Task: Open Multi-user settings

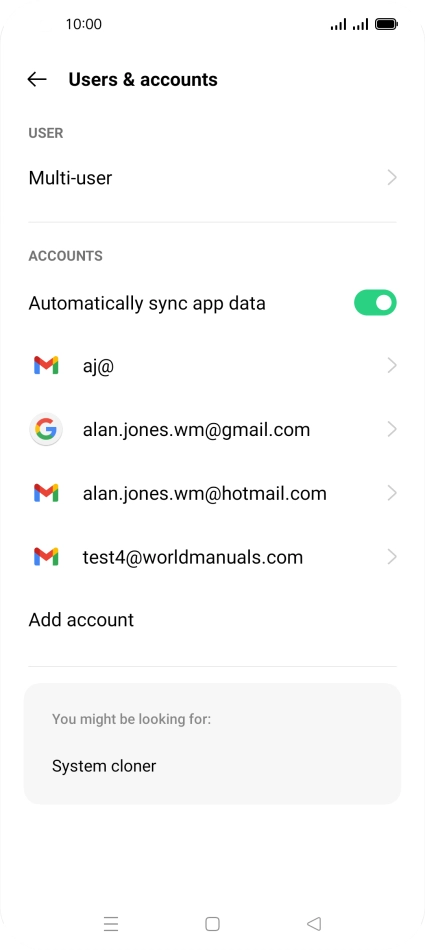Action: [212, 178]
